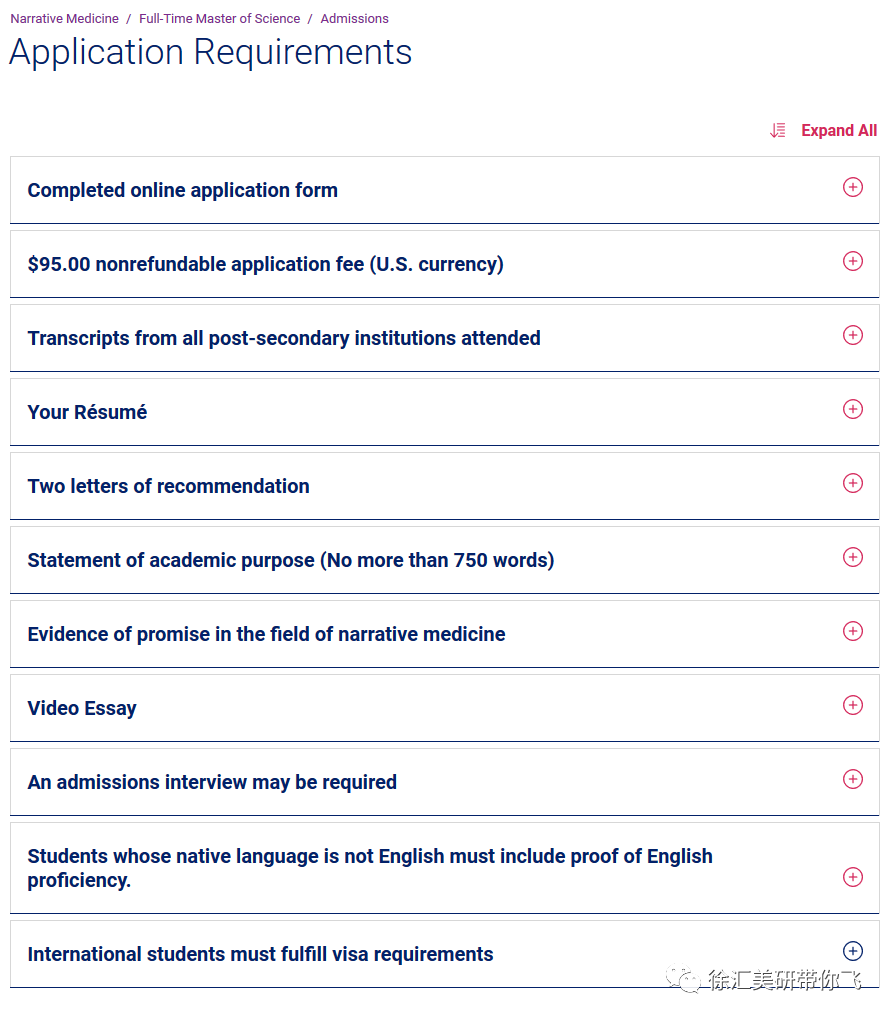The height and width of the screenshot is (1019, 890).
Task: Expand the English proficiency proof section
Action: (x=445, y=868)
